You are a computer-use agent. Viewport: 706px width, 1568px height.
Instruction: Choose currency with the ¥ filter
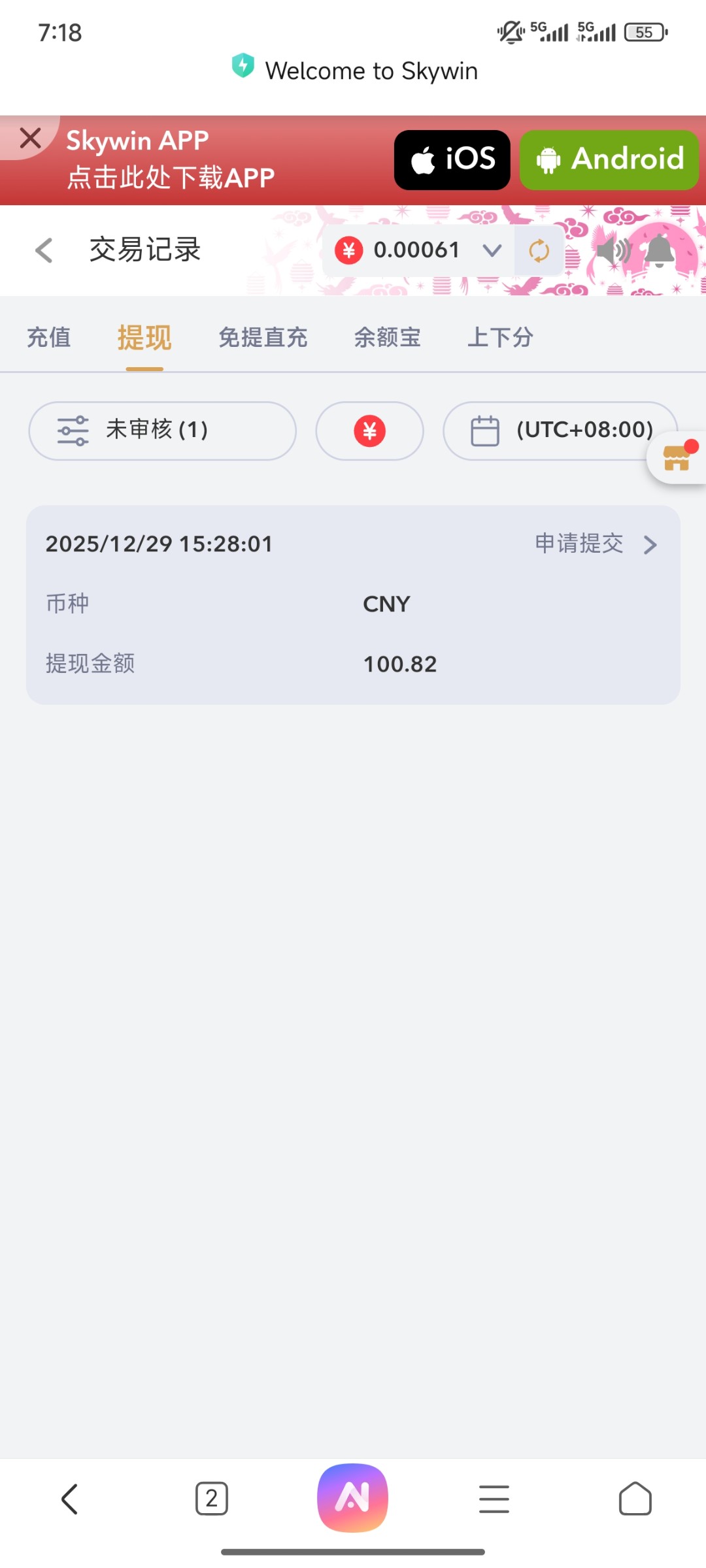(x=369, y=431)
